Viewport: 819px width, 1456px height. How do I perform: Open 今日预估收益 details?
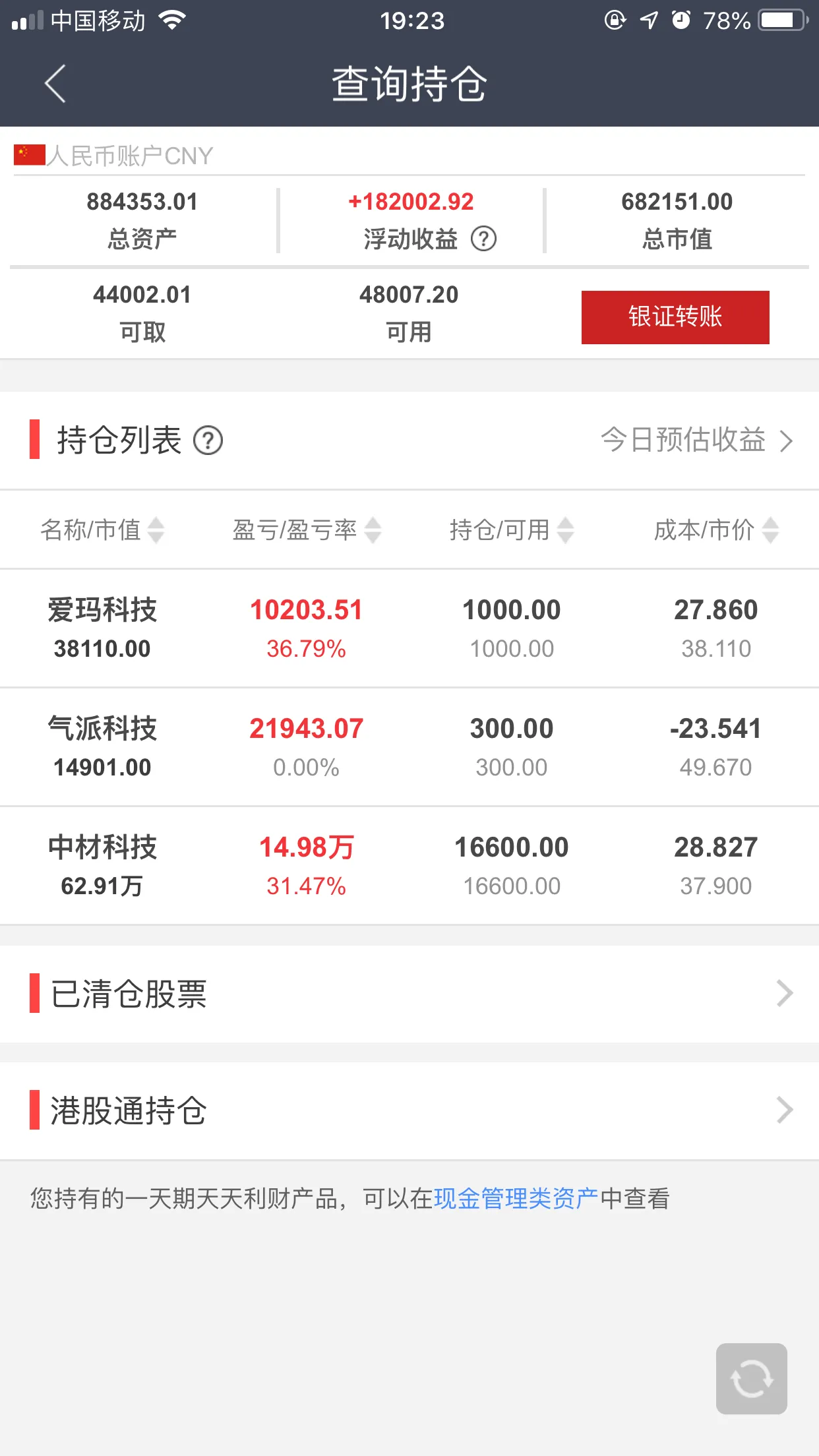[x=696, y=440]
